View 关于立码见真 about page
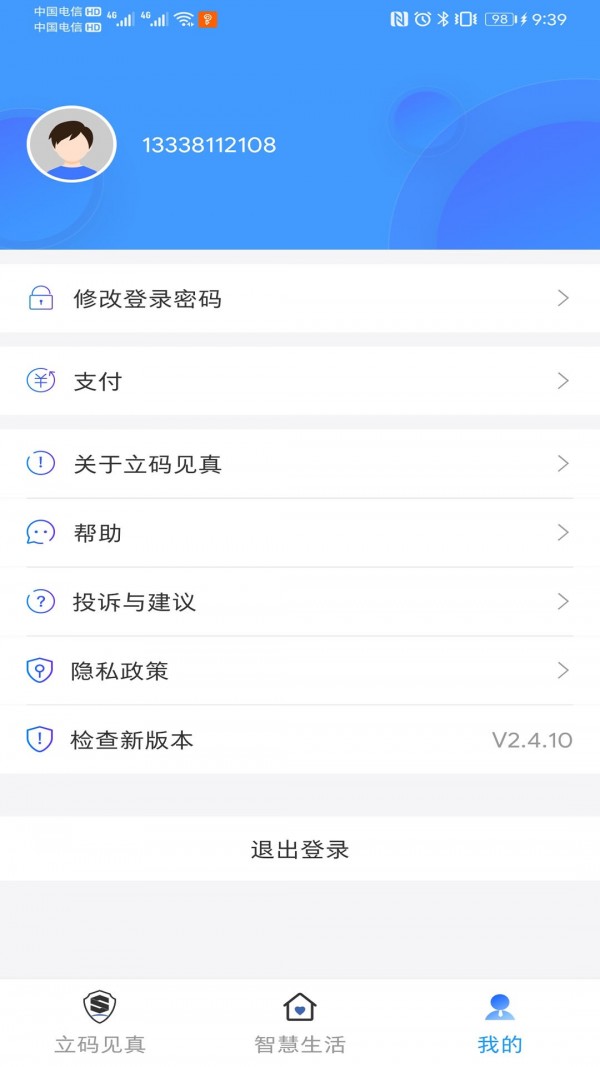600x1067 pixels. pos(300,464)
